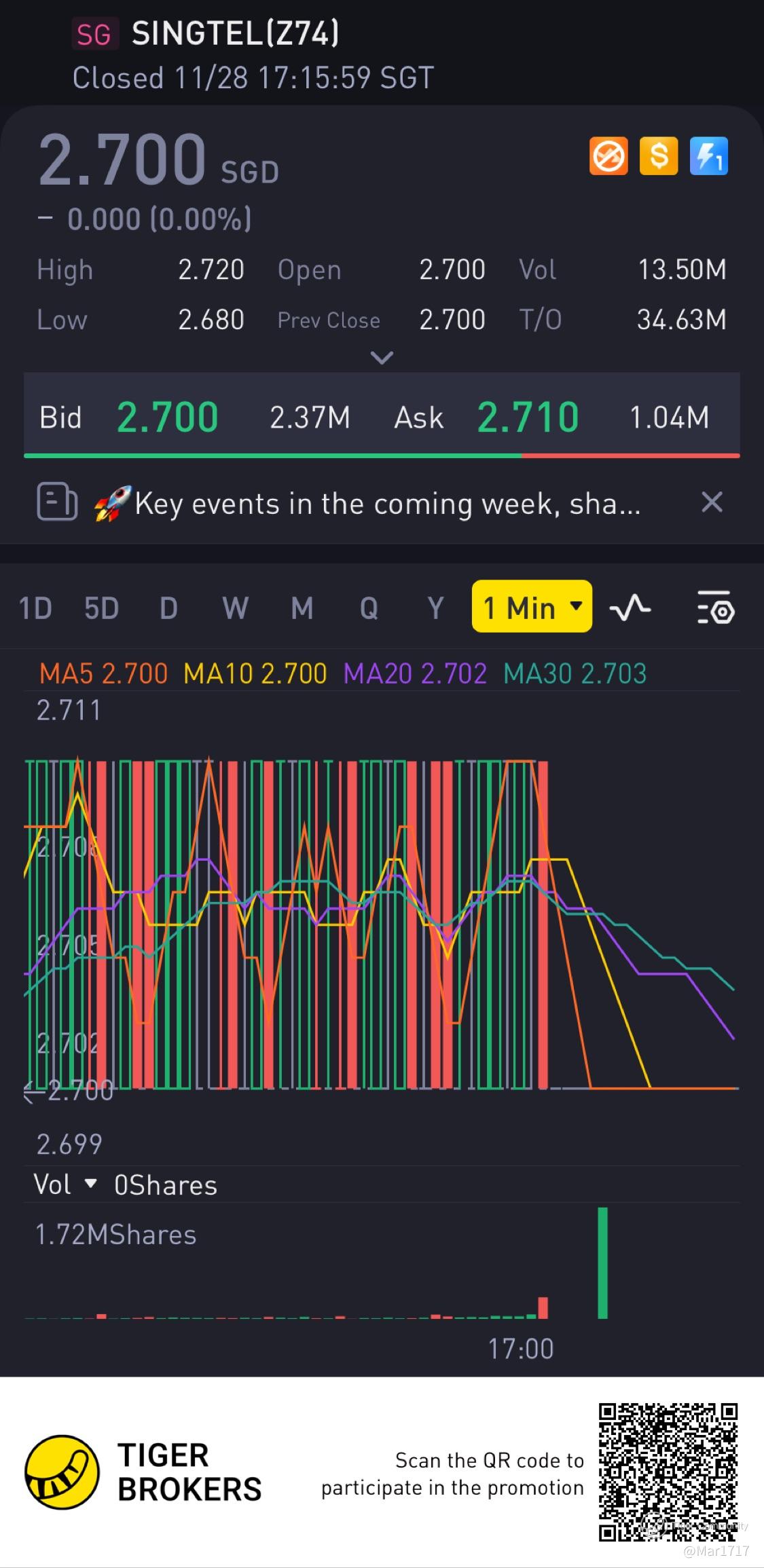Screen dimensions: 764x1568
Task: Open Key events in the coming week
Action: click(x=387, y=504)
